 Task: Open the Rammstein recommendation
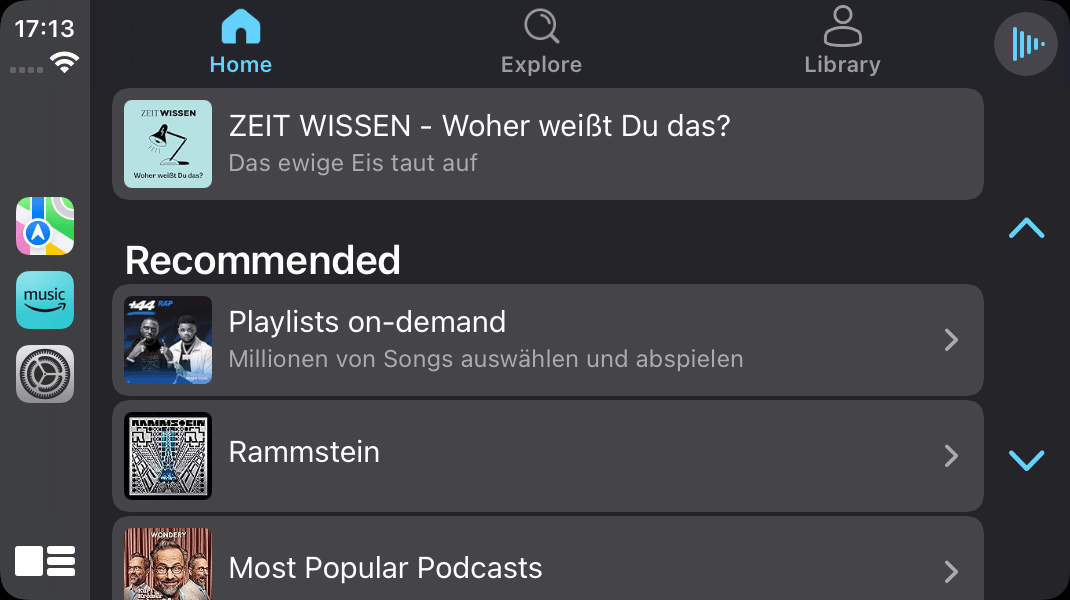click(x=547, y=456)
